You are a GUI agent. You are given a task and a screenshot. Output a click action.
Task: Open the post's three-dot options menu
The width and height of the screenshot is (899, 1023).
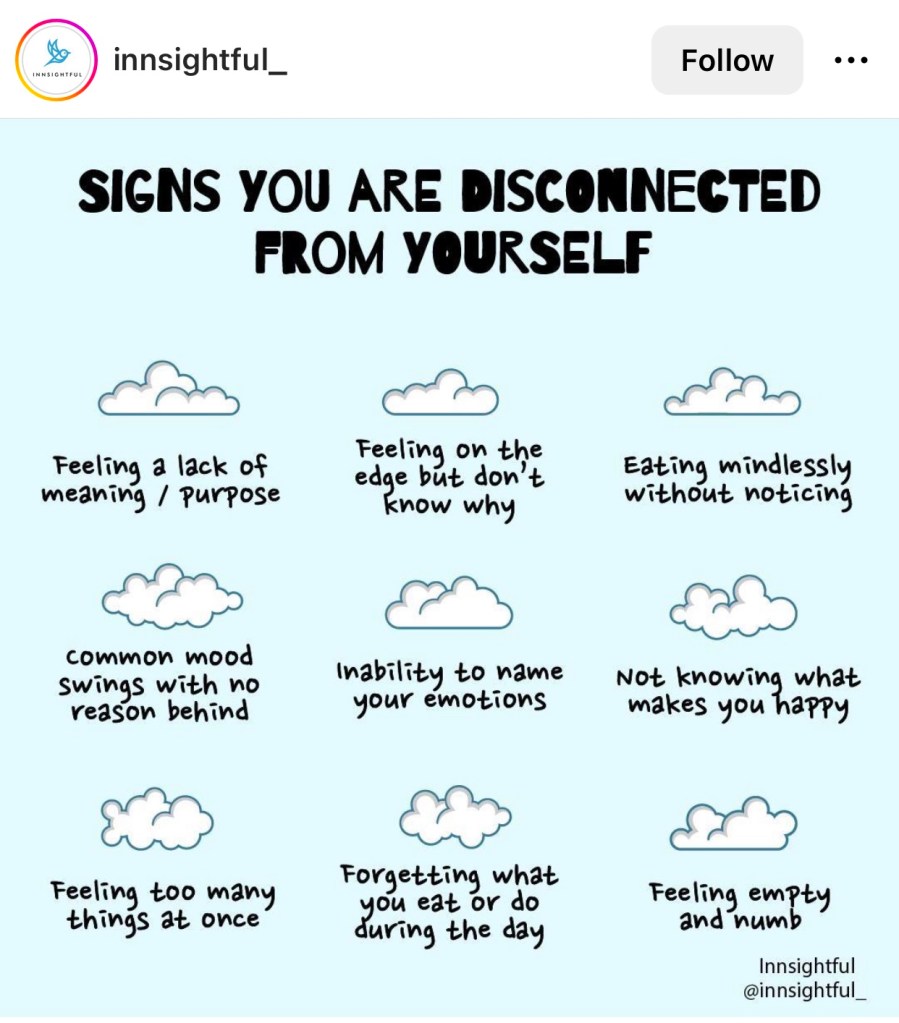[850, 61]
